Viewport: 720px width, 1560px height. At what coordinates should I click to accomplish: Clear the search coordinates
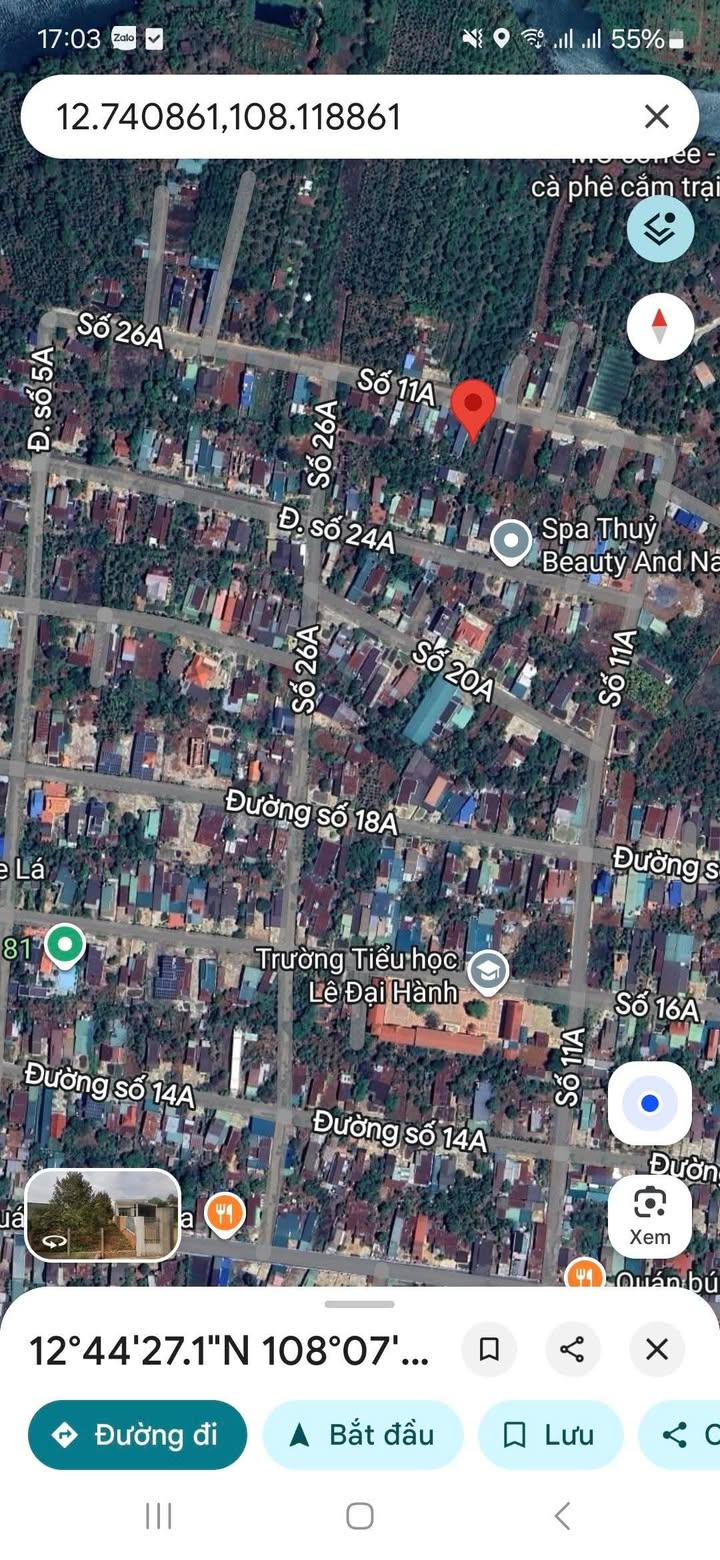point(656,117)
